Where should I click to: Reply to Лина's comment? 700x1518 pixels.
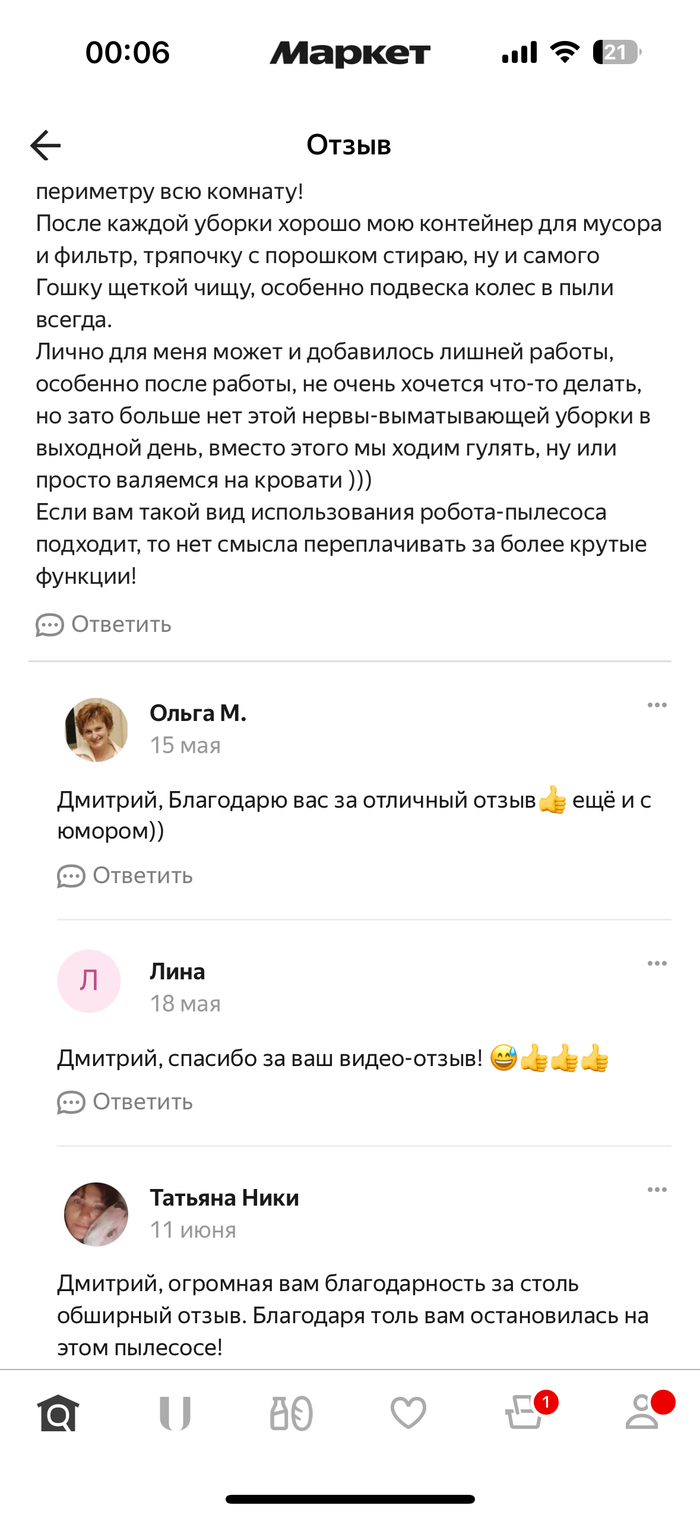125,1102
